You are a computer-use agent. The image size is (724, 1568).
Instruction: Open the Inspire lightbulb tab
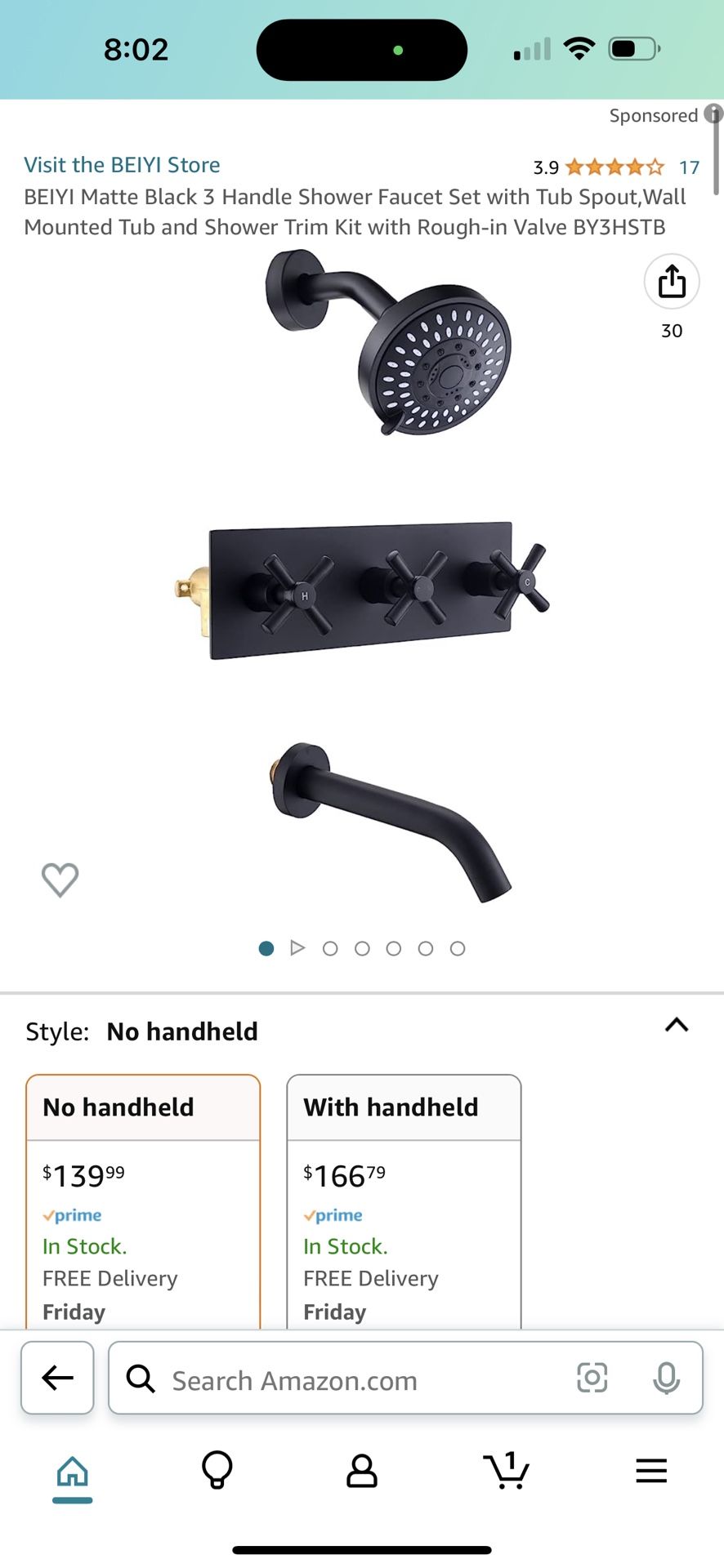pos(217,1471)
